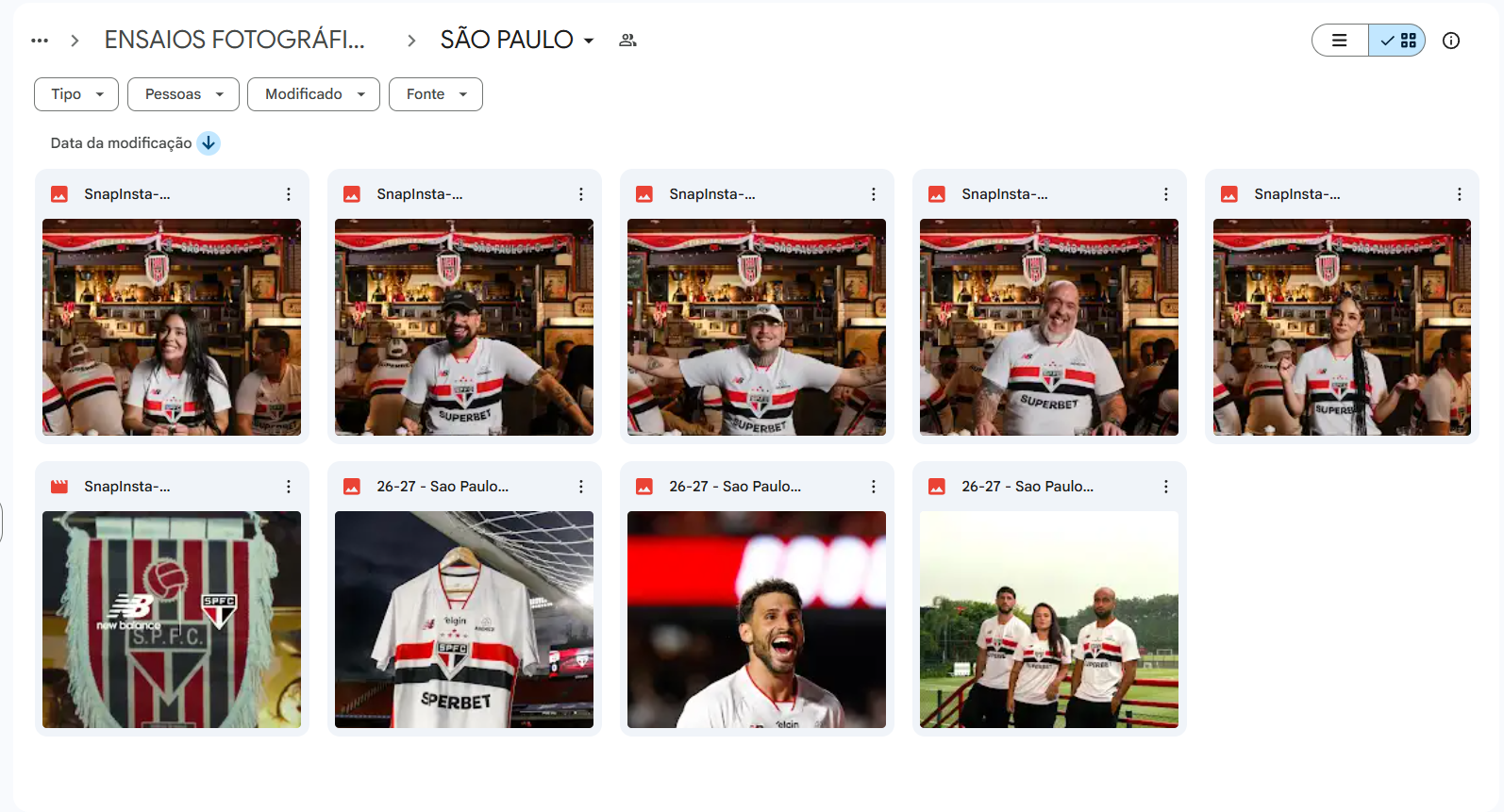
Task: Open the Tipo filter chip
Action: (76, 94)
